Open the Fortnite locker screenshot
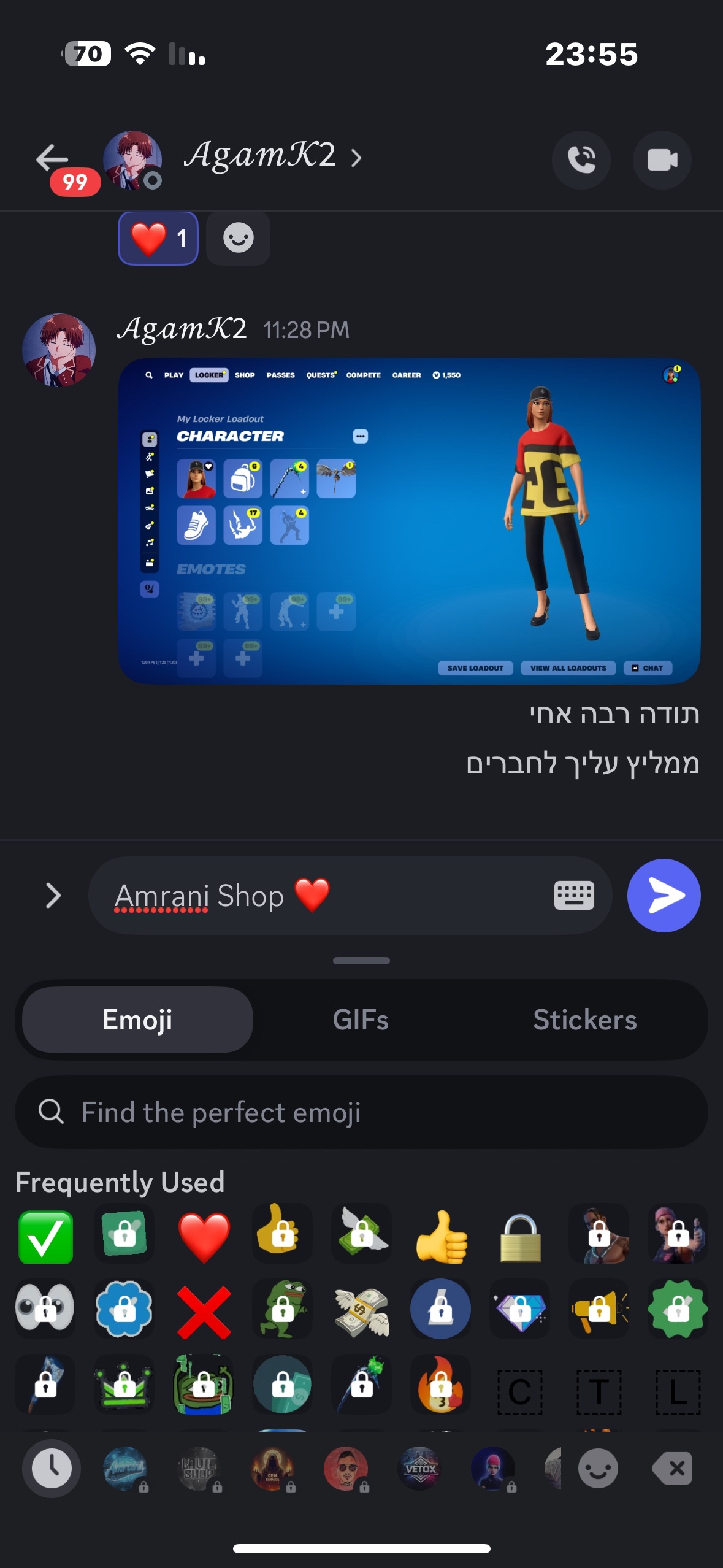723x1568 pixels. point(409,521)
